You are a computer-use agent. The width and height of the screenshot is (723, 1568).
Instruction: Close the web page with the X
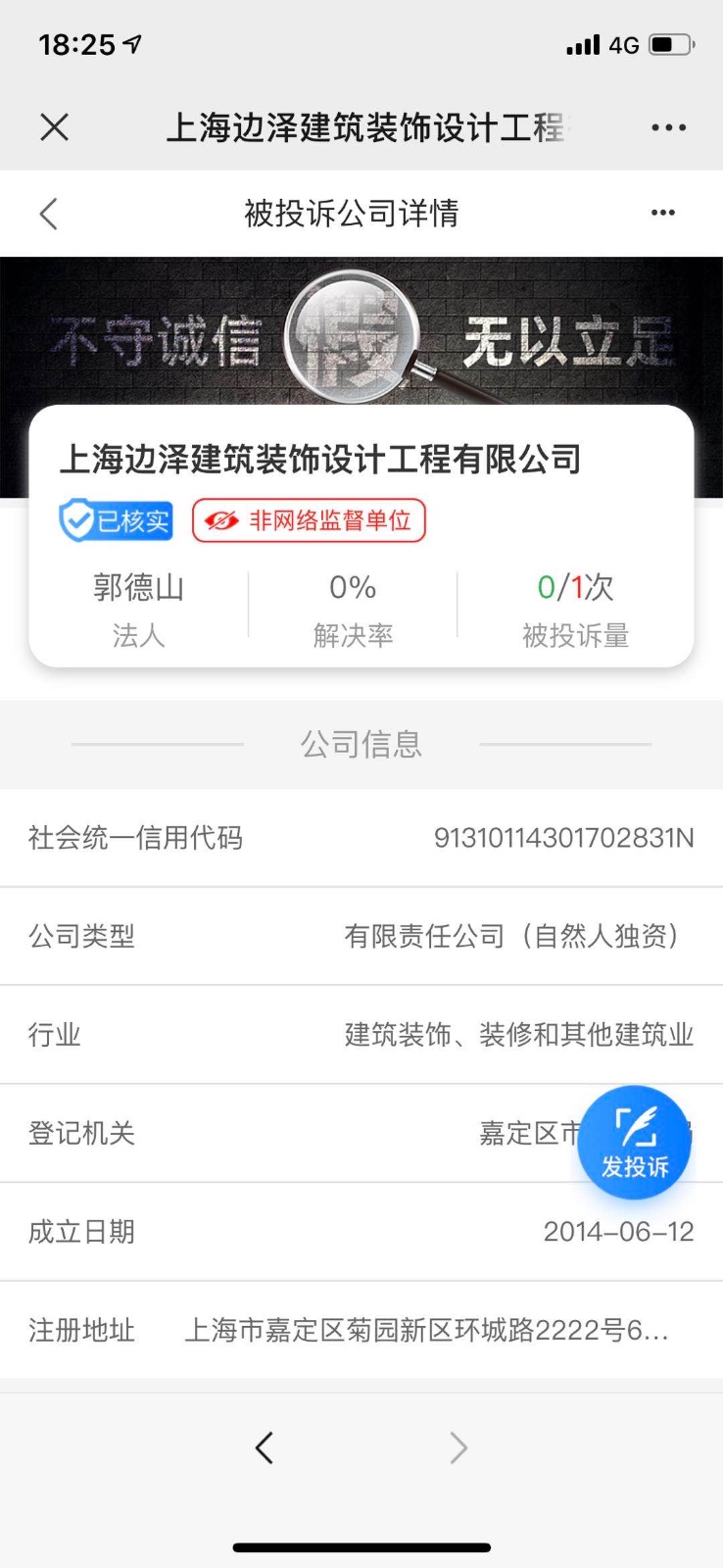(55, 127)
